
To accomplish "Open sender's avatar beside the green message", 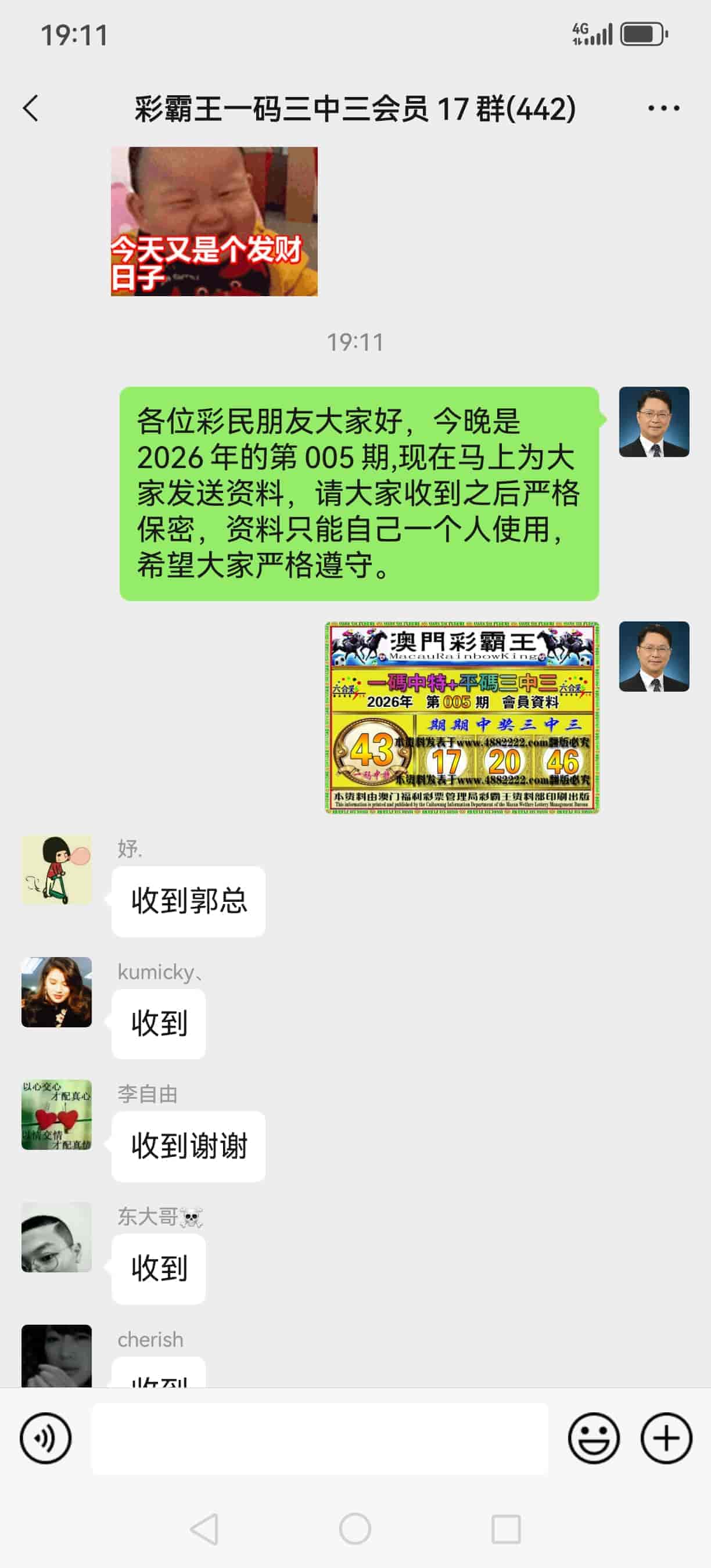I will click(x=653, y=422).
